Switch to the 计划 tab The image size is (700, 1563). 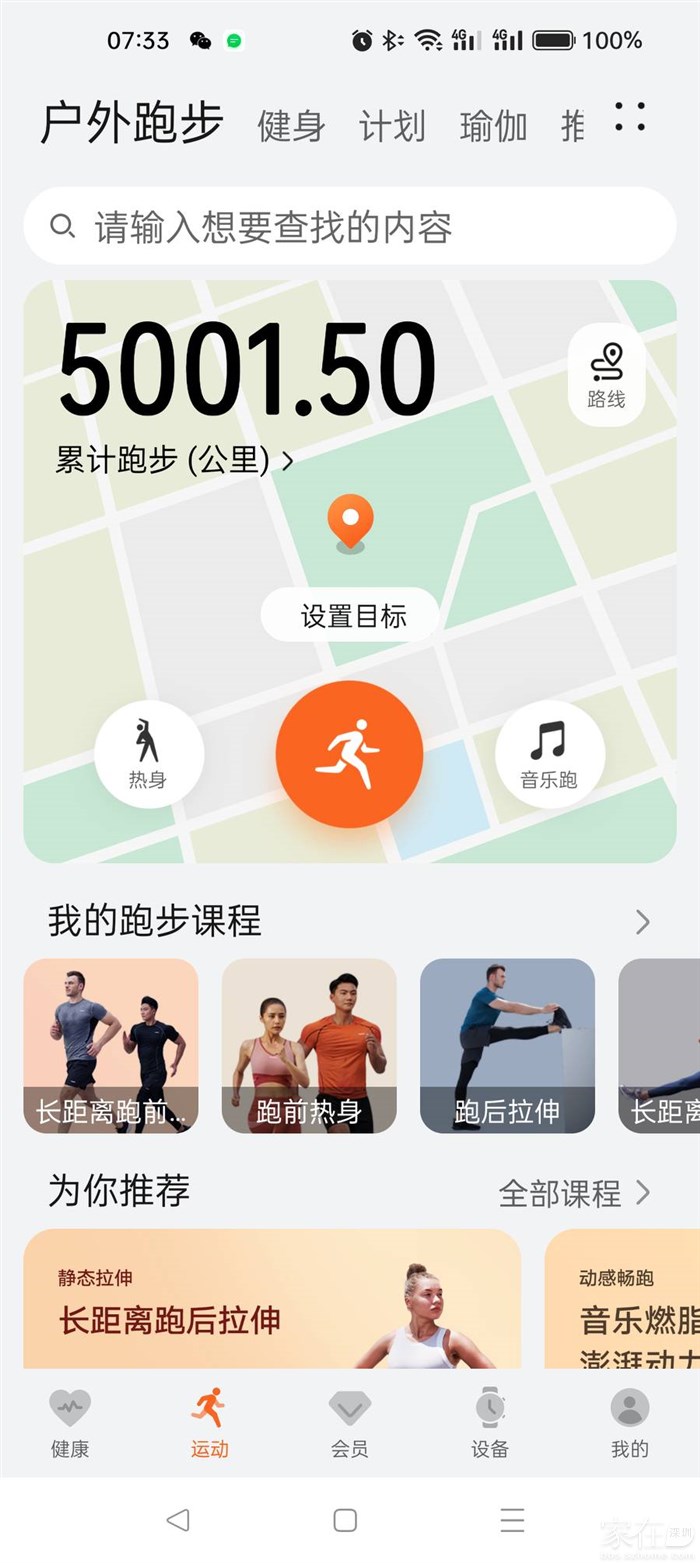pos(392,127)
